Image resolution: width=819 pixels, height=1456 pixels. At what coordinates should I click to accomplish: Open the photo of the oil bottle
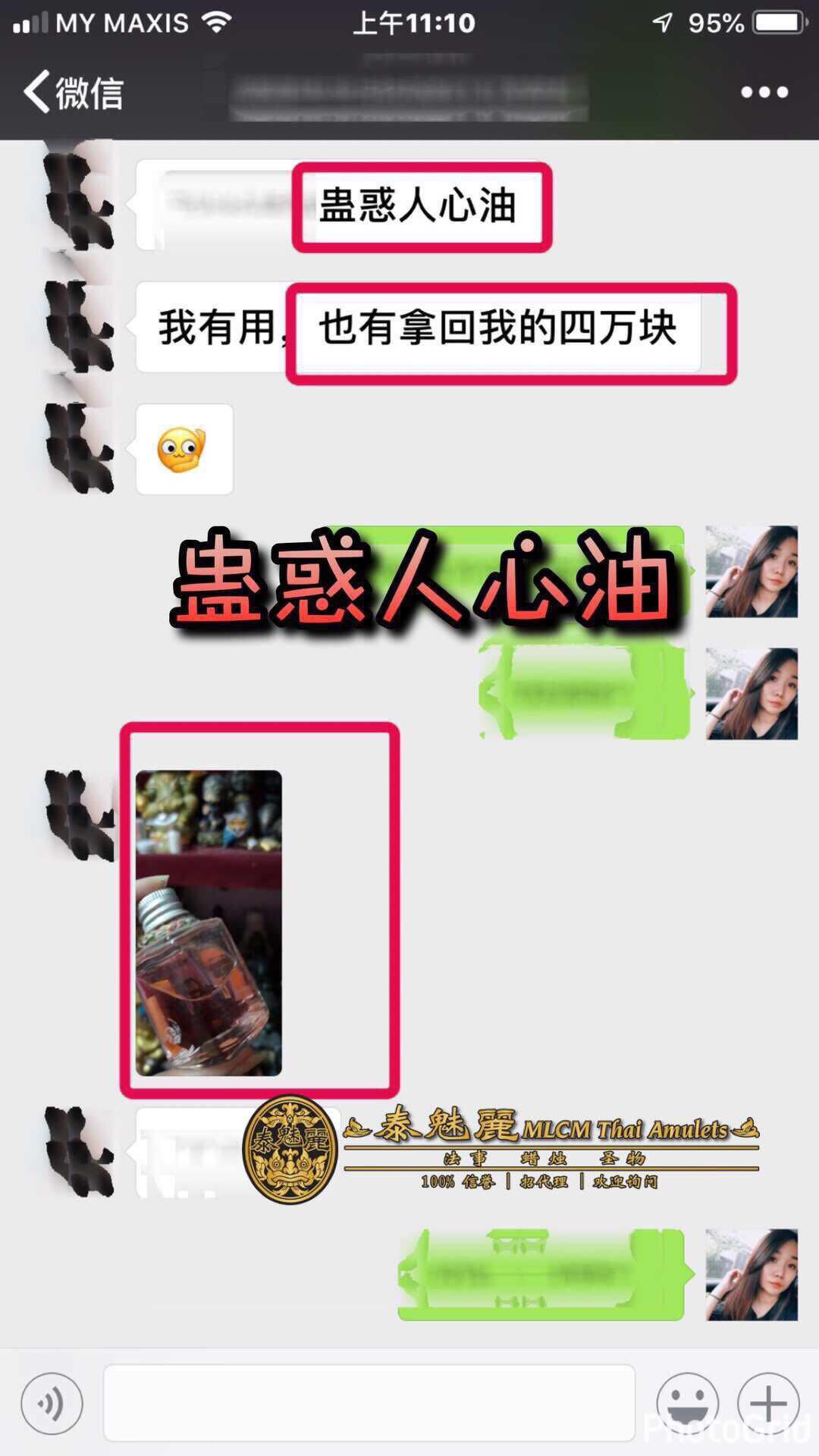tap(209, 923)
